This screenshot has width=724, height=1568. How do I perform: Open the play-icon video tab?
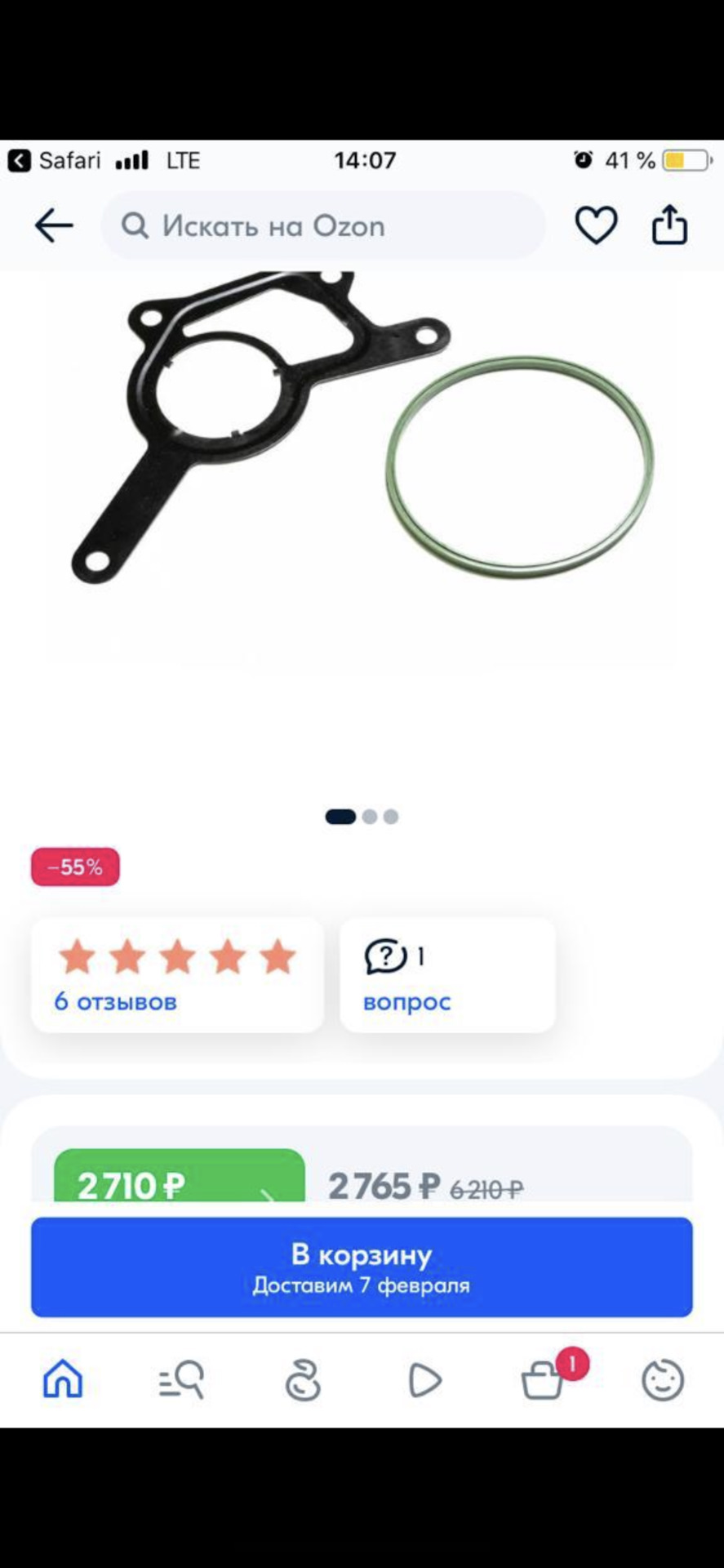click(424, 1380)
